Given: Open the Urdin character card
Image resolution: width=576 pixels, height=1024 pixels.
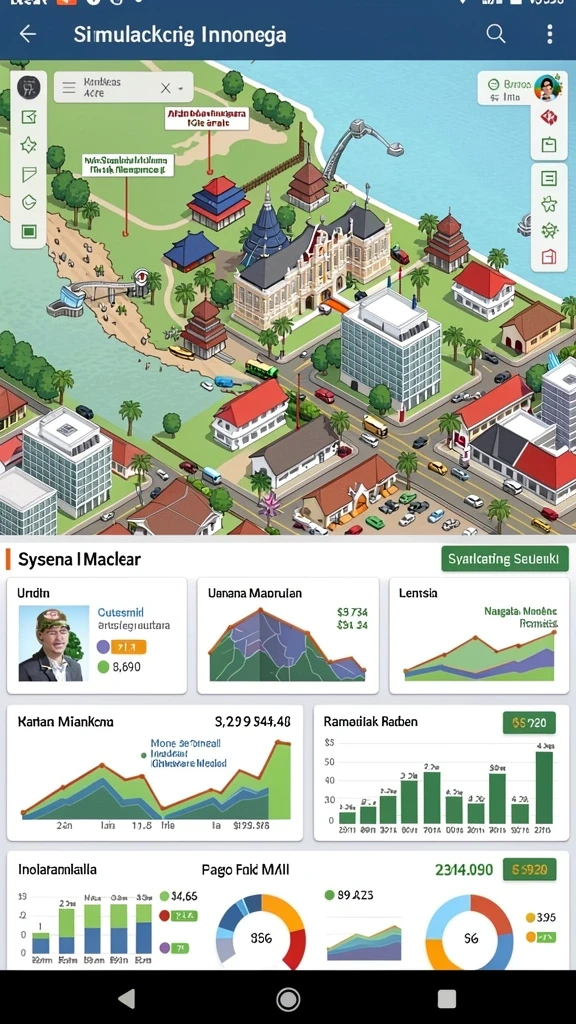Looking at the screenshot, I should (x=97, y=635).
